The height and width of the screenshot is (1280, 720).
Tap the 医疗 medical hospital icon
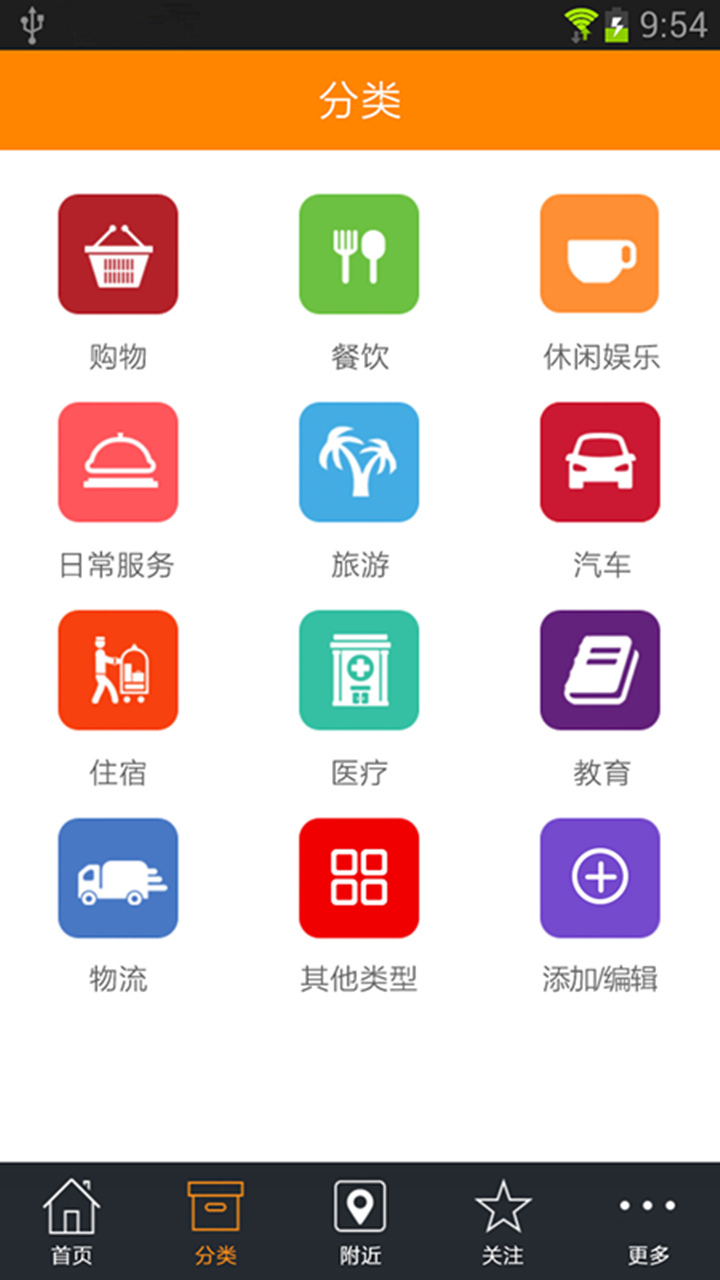(359, 669)
